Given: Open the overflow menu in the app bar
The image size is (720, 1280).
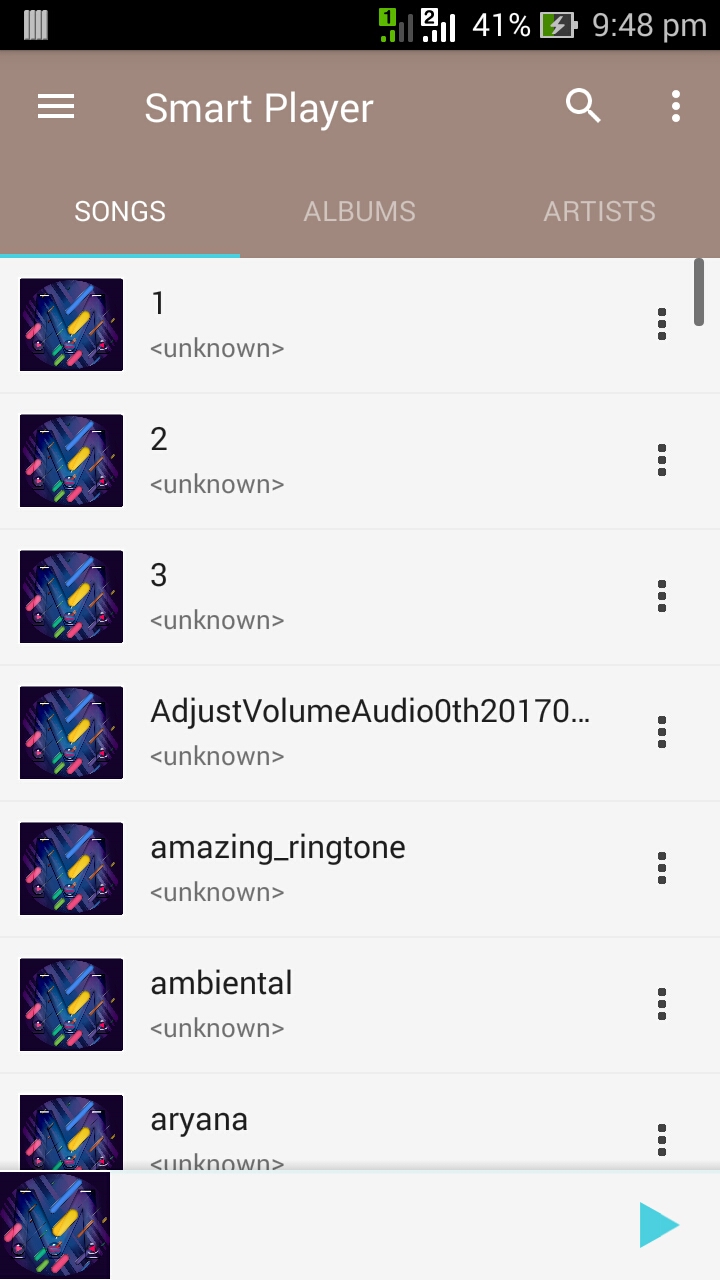Looking at the screenshot, I should (x=675, y=106).
